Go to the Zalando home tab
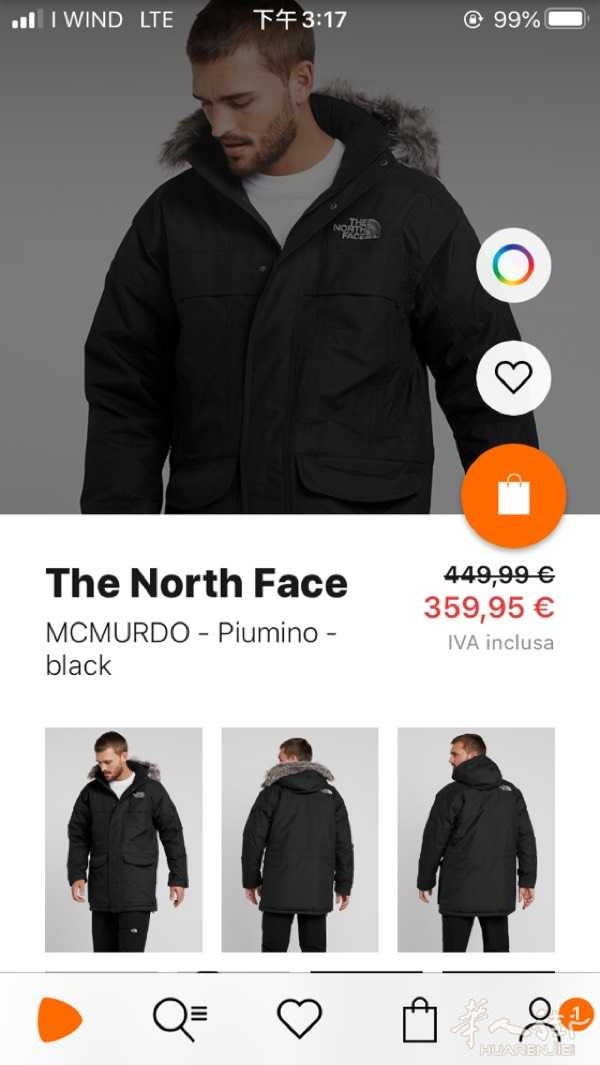 pos(59,1019)
